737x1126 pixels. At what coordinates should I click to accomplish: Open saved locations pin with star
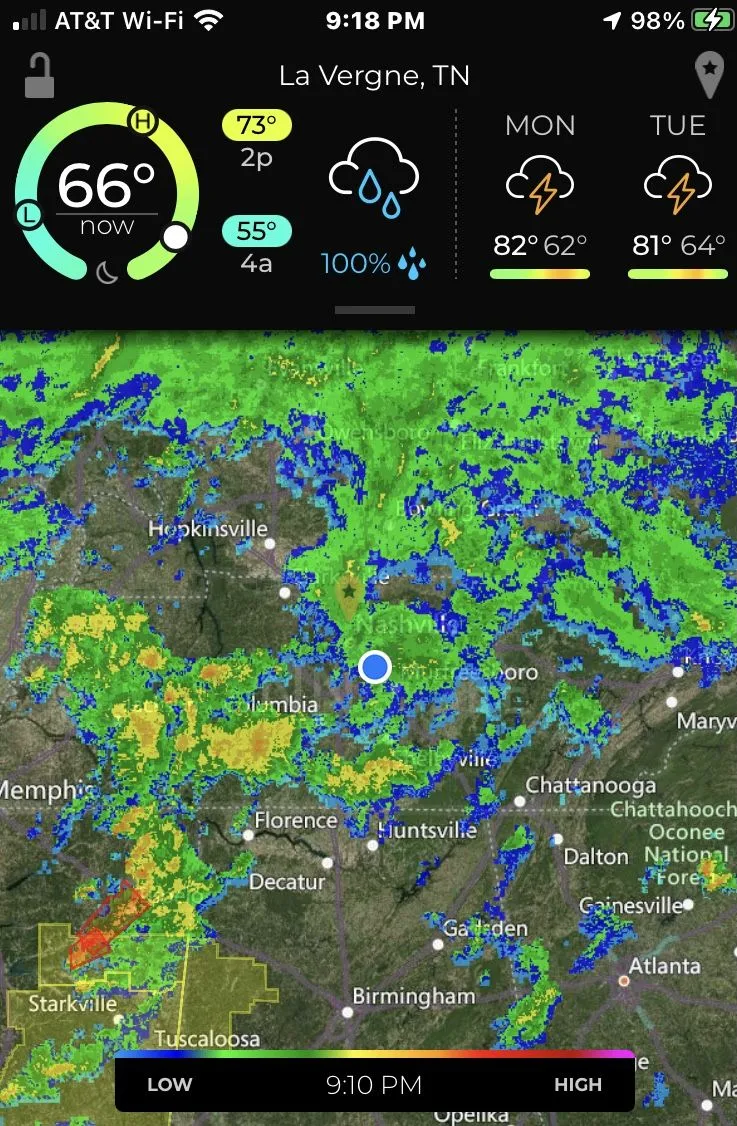(x=709, y=76)
